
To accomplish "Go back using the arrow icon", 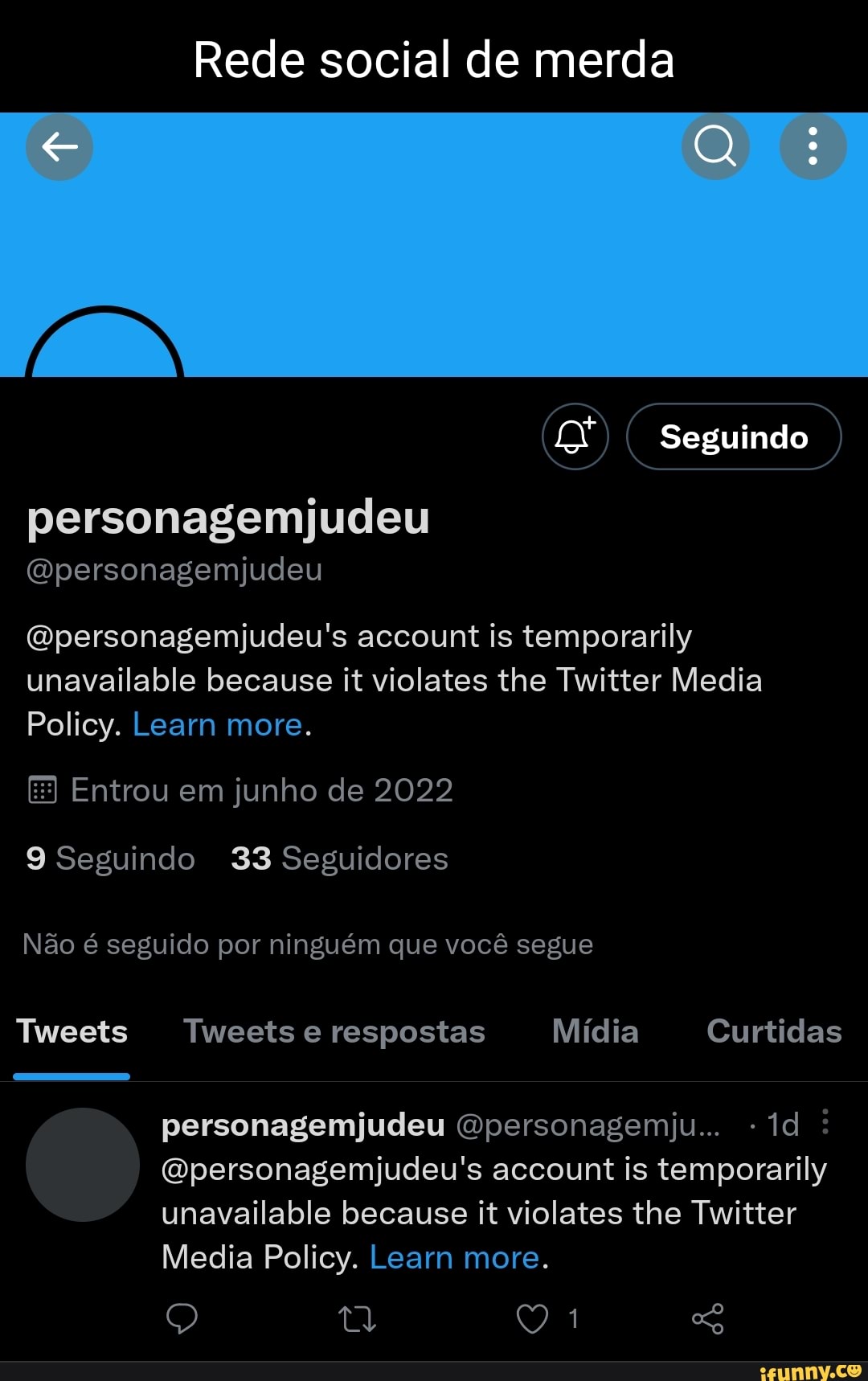I will tap(59, 147).
